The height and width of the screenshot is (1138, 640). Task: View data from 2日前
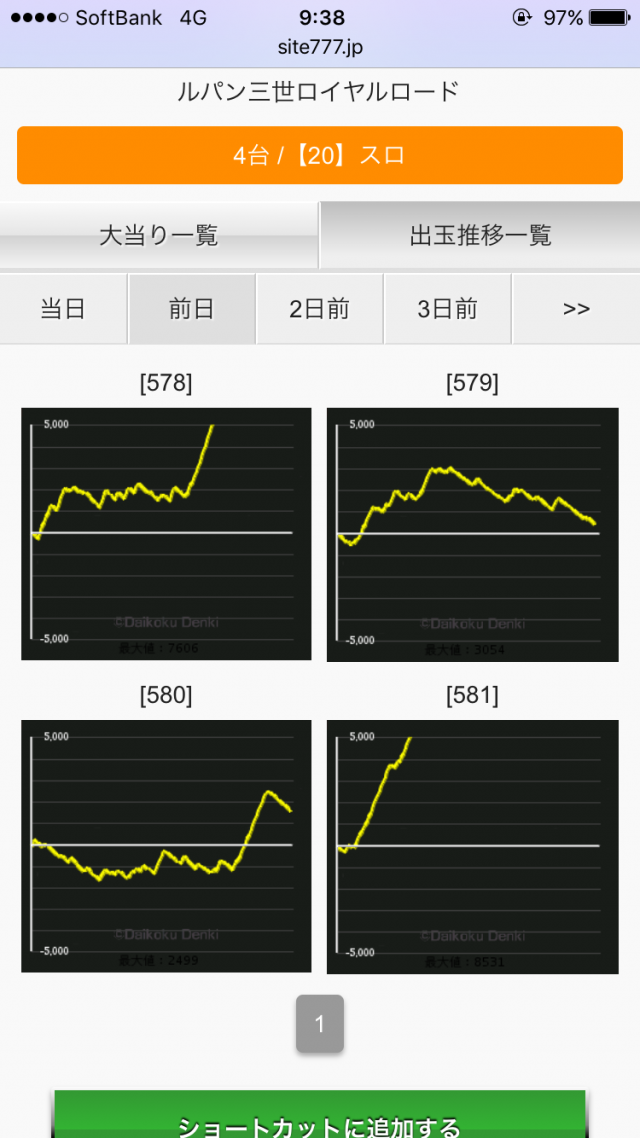pyautogui.click(x=319, y=309)
